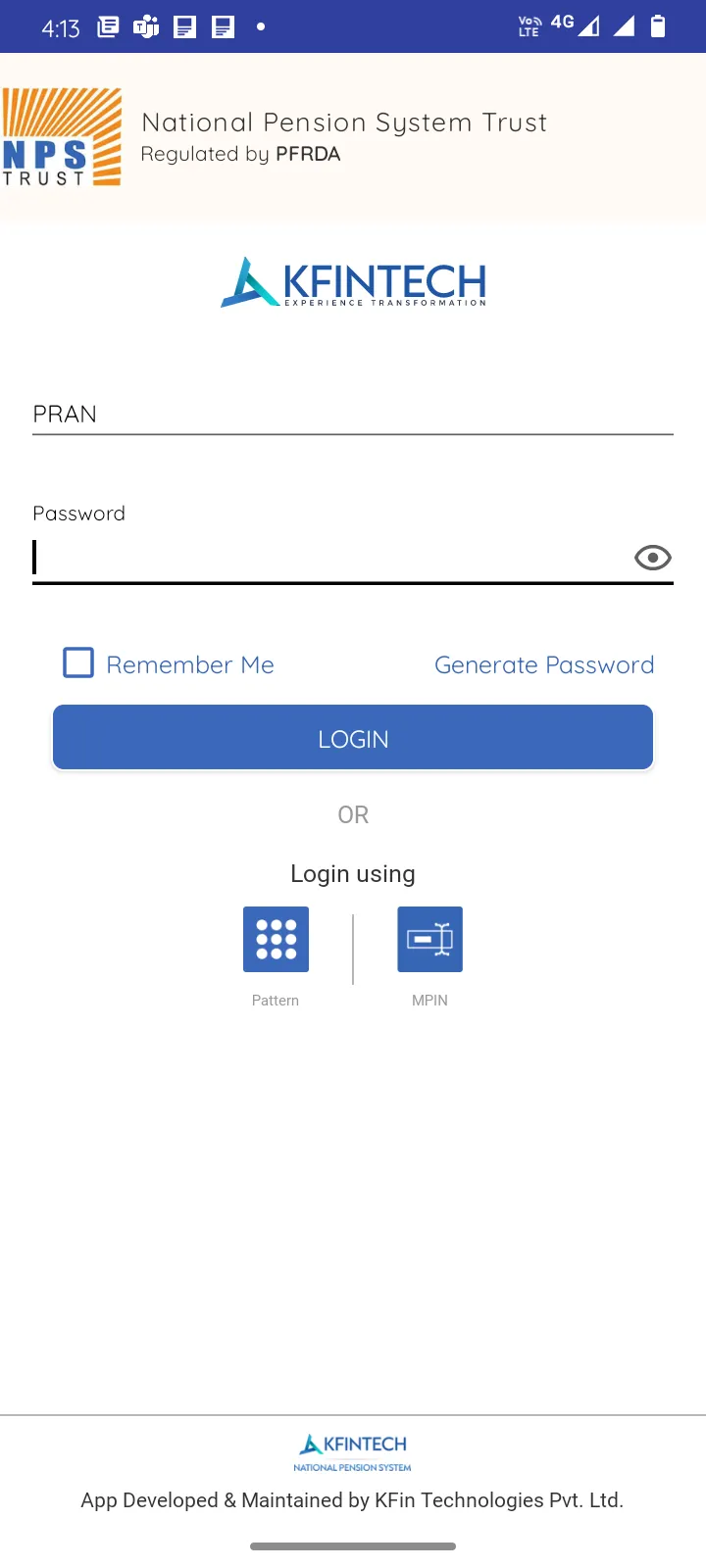The width and height of the screenshot is (706, 1568).
Task: Tap the notification dot in status bar
Action: [260, 25]
